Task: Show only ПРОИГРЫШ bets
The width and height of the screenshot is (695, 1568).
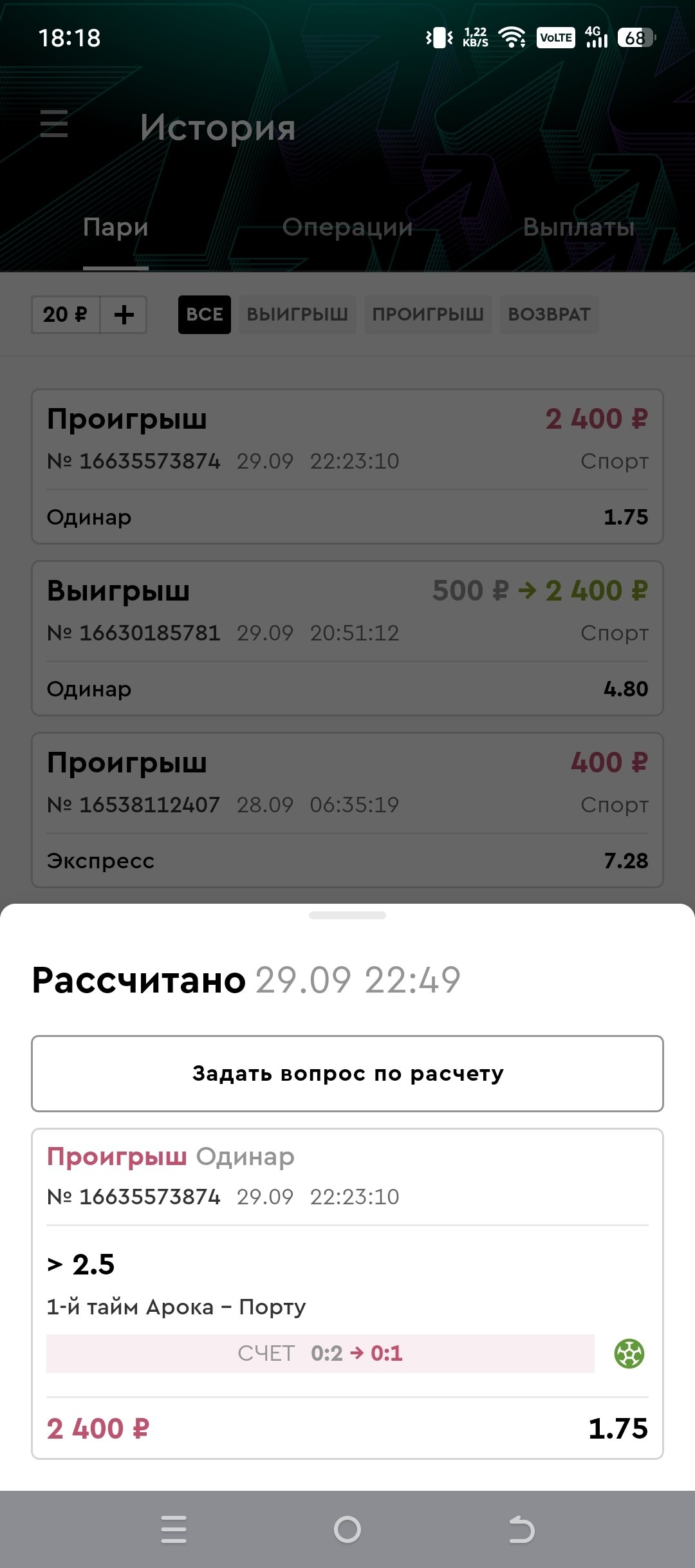Action: click(x=428, y=315)
